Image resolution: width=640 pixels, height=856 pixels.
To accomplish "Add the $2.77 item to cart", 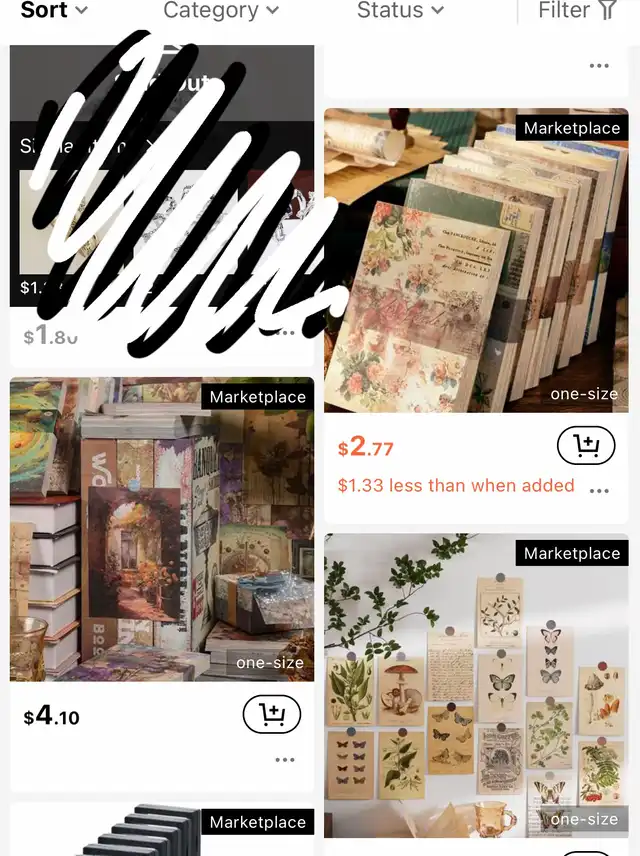I will 585,446.
